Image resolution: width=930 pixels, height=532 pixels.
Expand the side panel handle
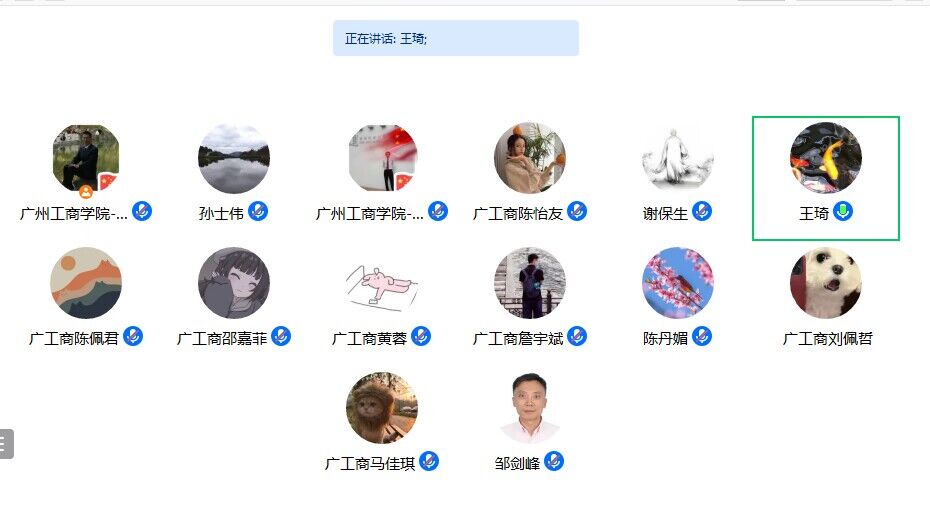pyautogui.click(x=6, y=443)
